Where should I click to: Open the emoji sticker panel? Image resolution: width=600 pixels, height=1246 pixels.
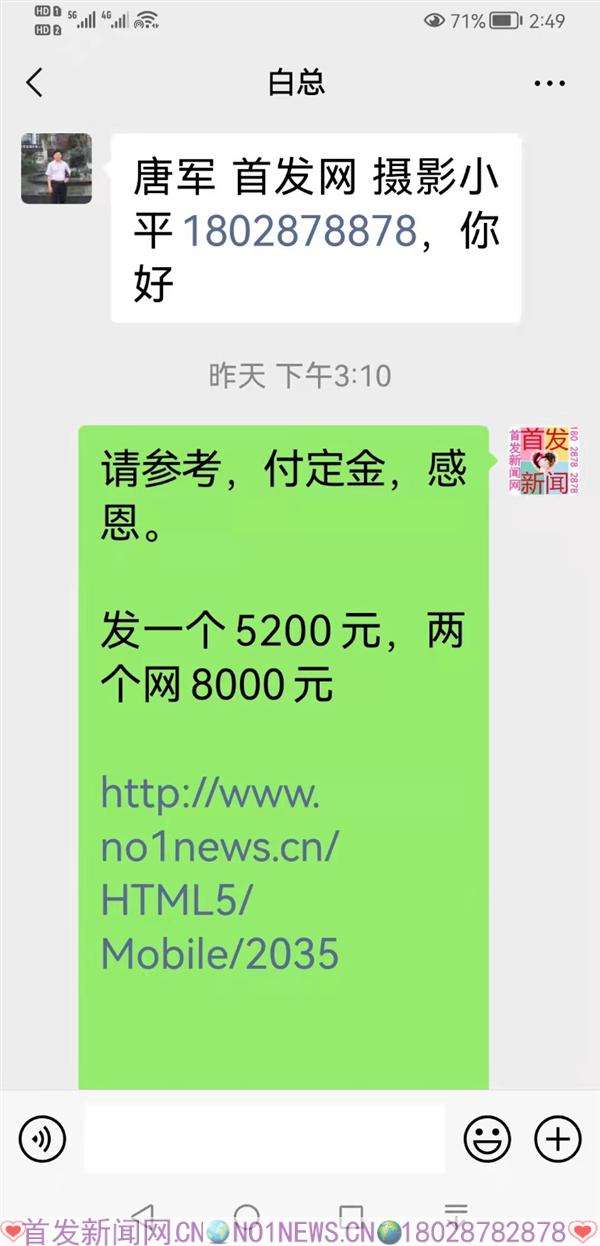point(487,1138)
